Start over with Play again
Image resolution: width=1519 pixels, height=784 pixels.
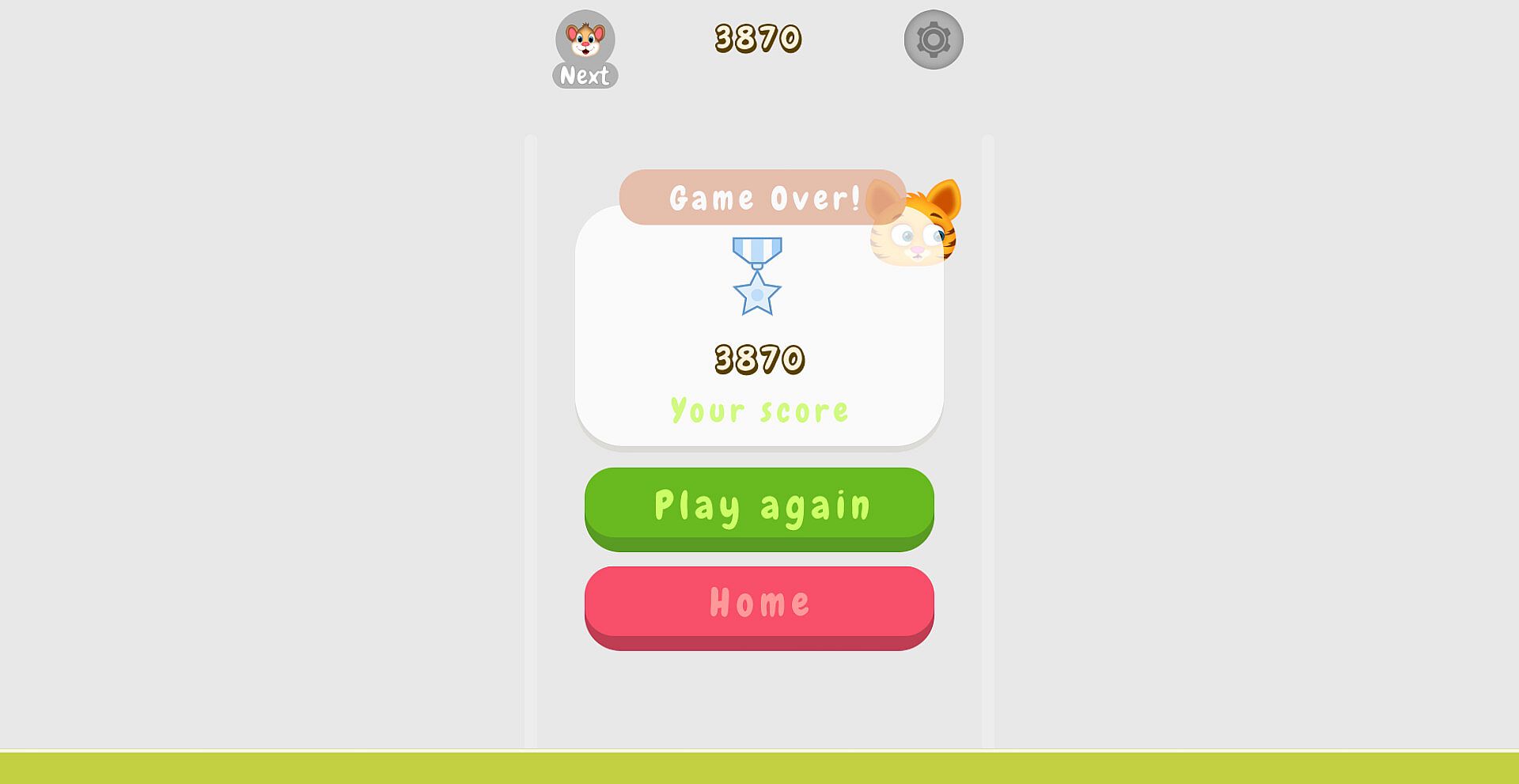(759, 506)
